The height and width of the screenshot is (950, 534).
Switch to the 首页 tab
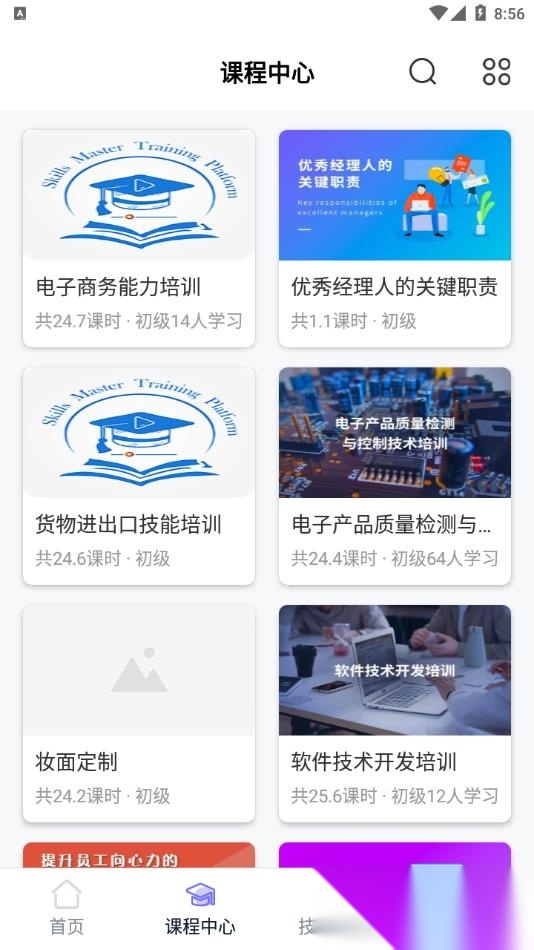coord(67,908)
